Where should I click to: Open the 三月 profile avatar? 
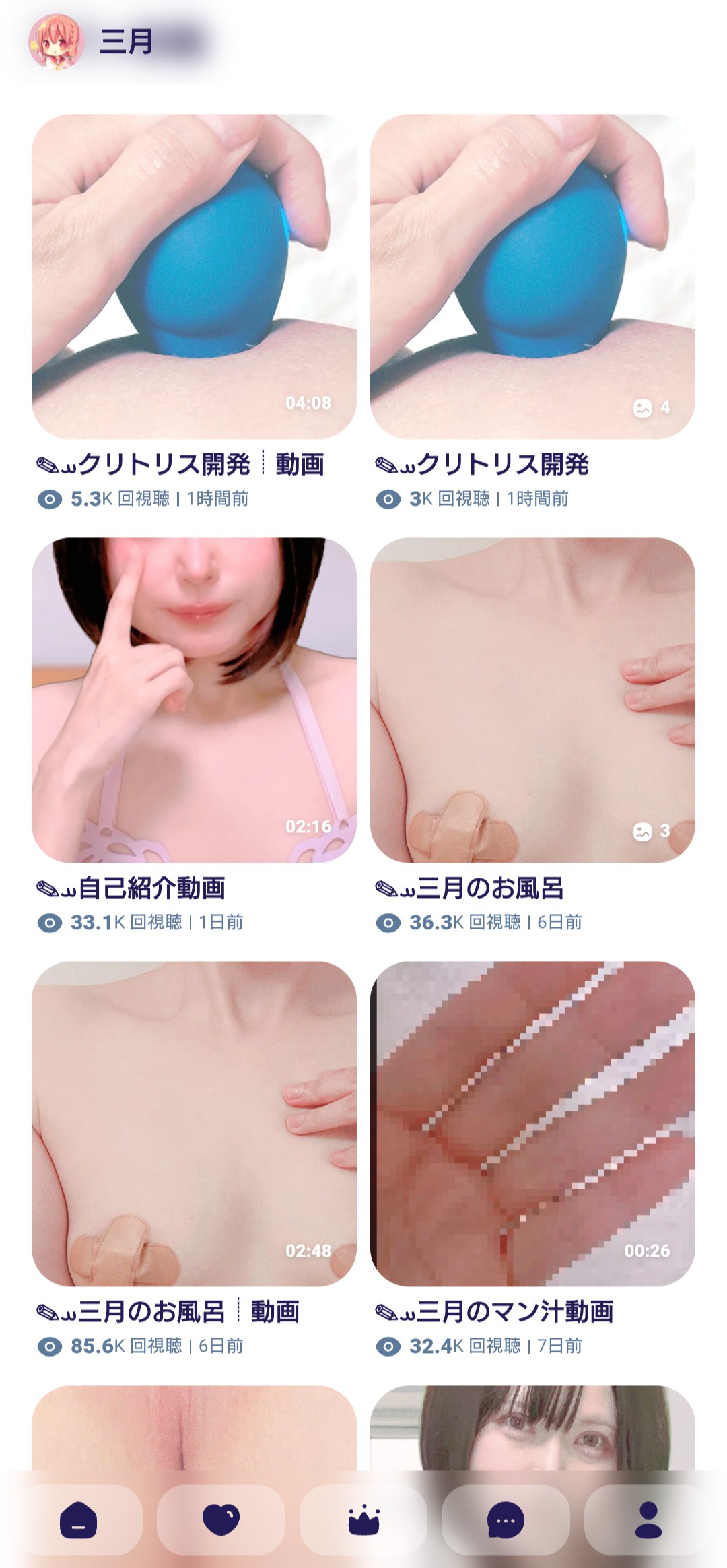pyautogui.click(x=55, y=42)
